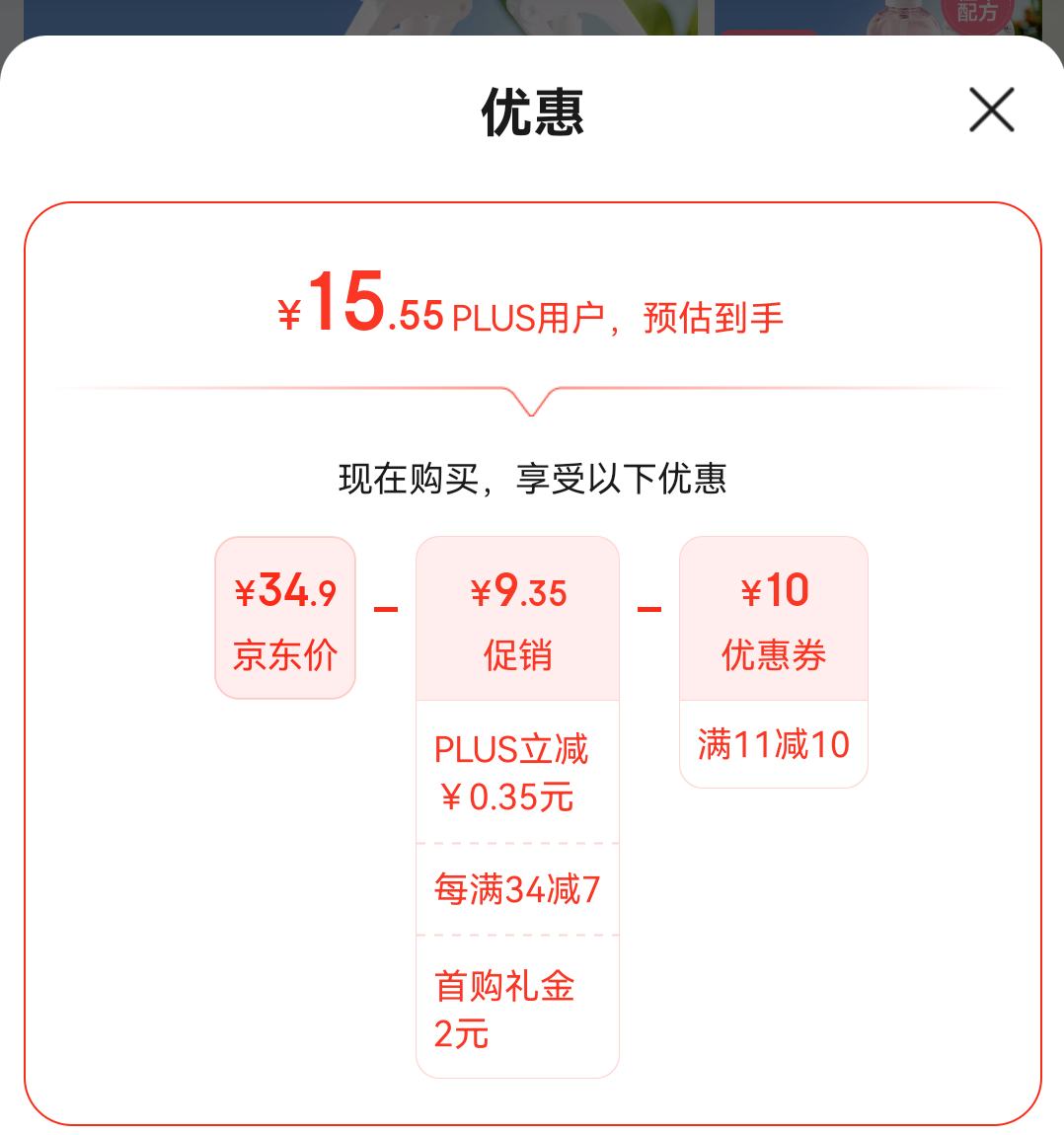1064x1135 pixels.
Task: Open the ¥9.35 促销 promotion card
Action: [x=517, y=617]
